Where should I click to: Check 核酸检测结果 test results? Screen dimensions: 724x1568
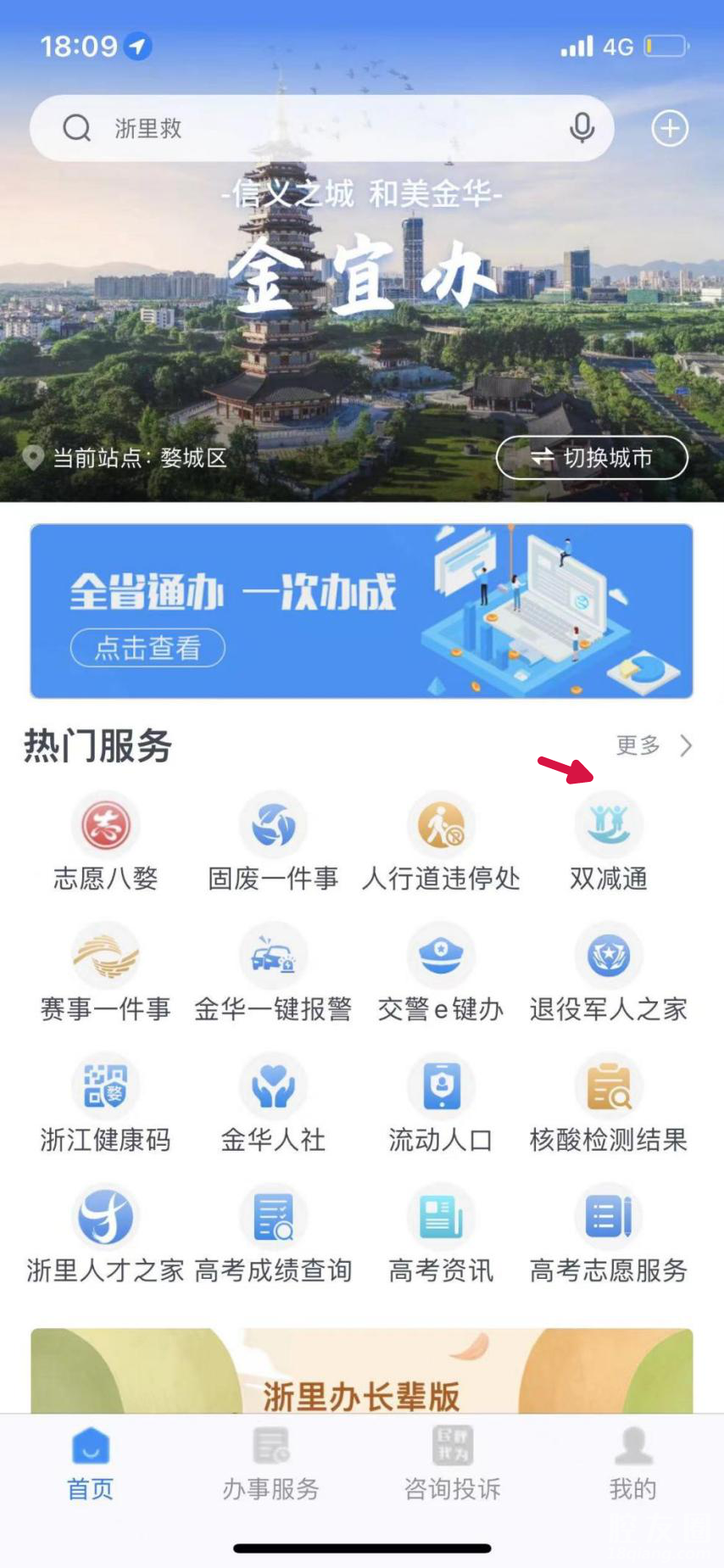tap(608, 1102)
